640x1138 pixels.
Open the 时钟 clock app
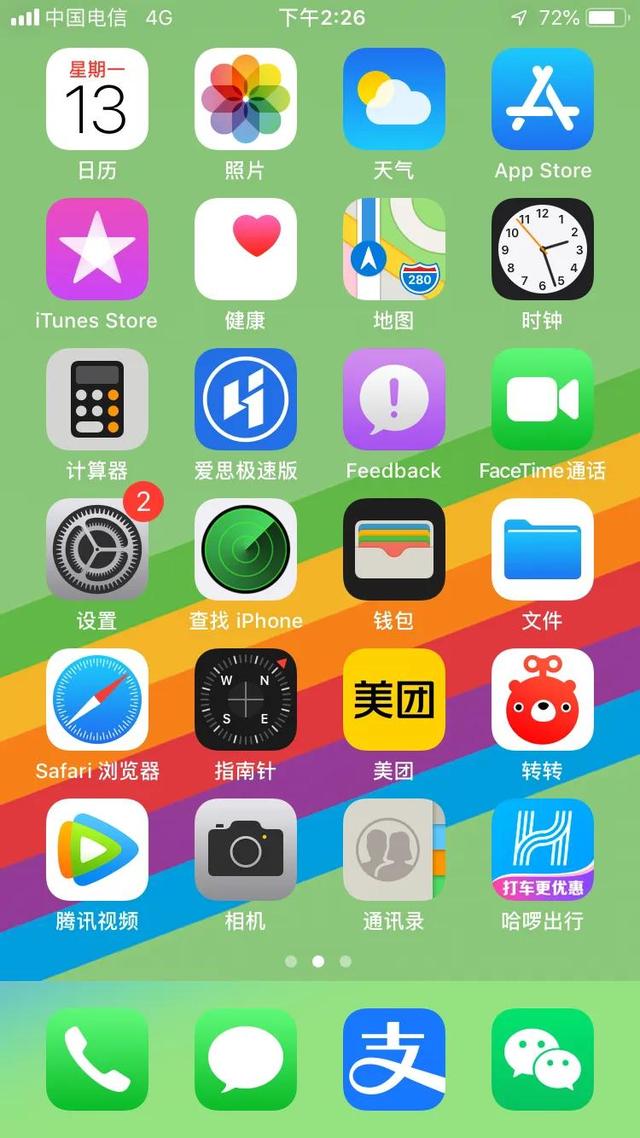click(543, 249)
